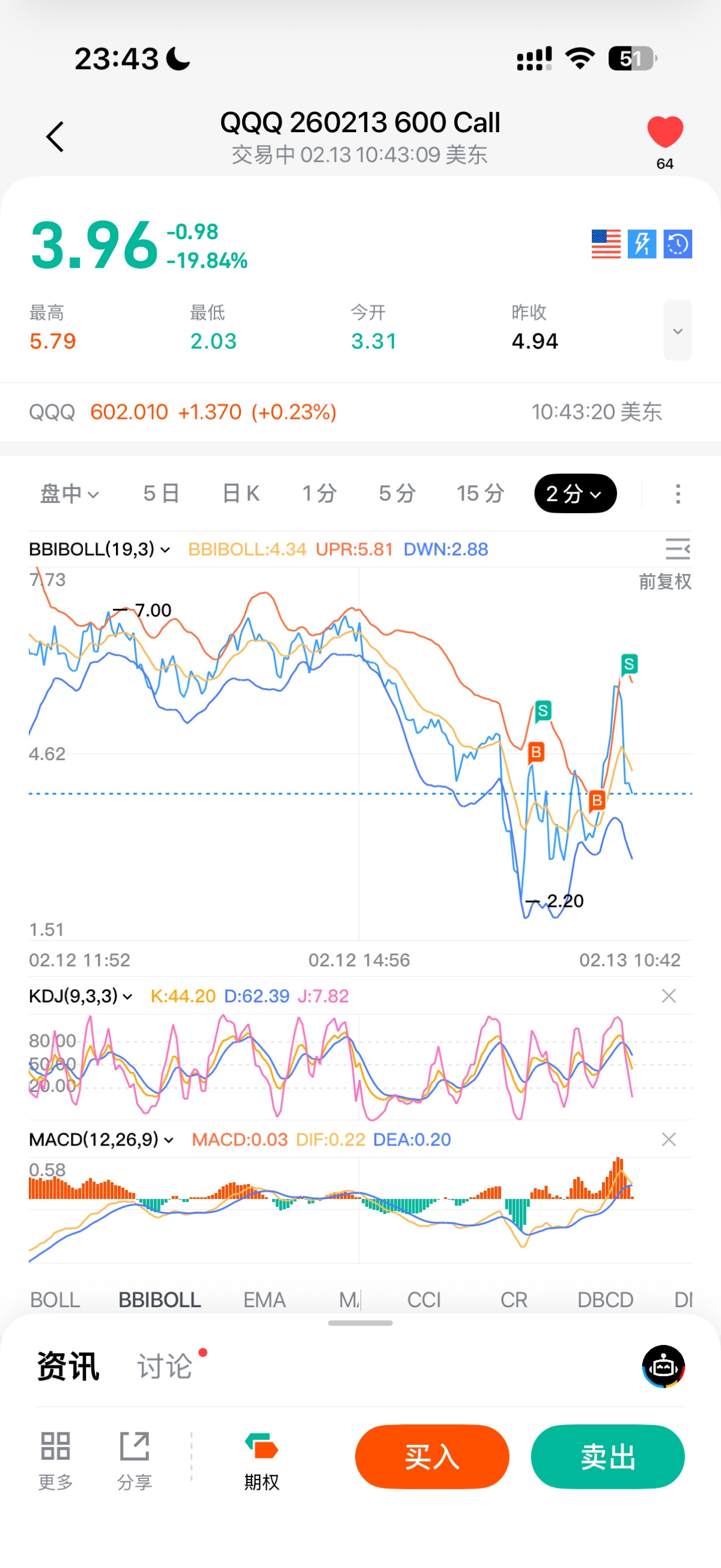Toggle the red heart favorite icon

665,132
